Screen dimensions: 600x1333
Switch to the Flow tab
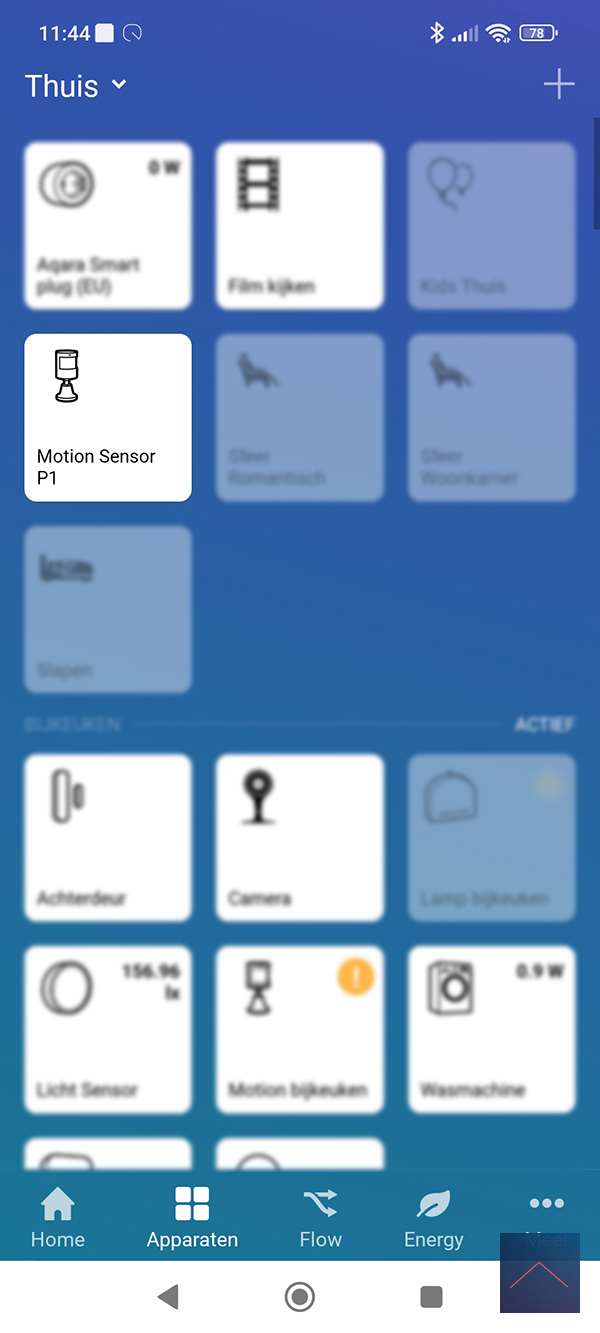click(x=320, y=1218)
